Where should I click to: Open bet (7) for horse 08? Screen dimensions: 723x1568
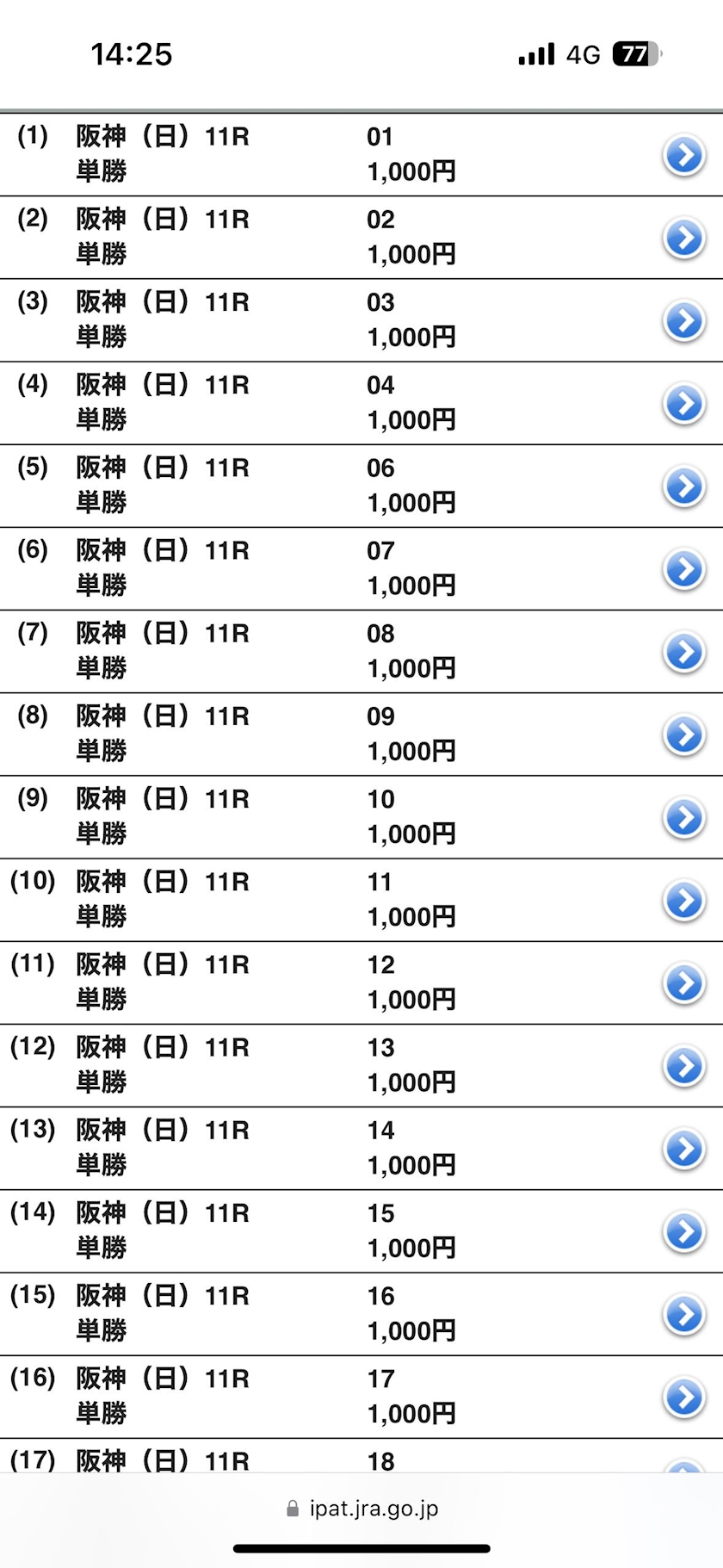point(361,652)
